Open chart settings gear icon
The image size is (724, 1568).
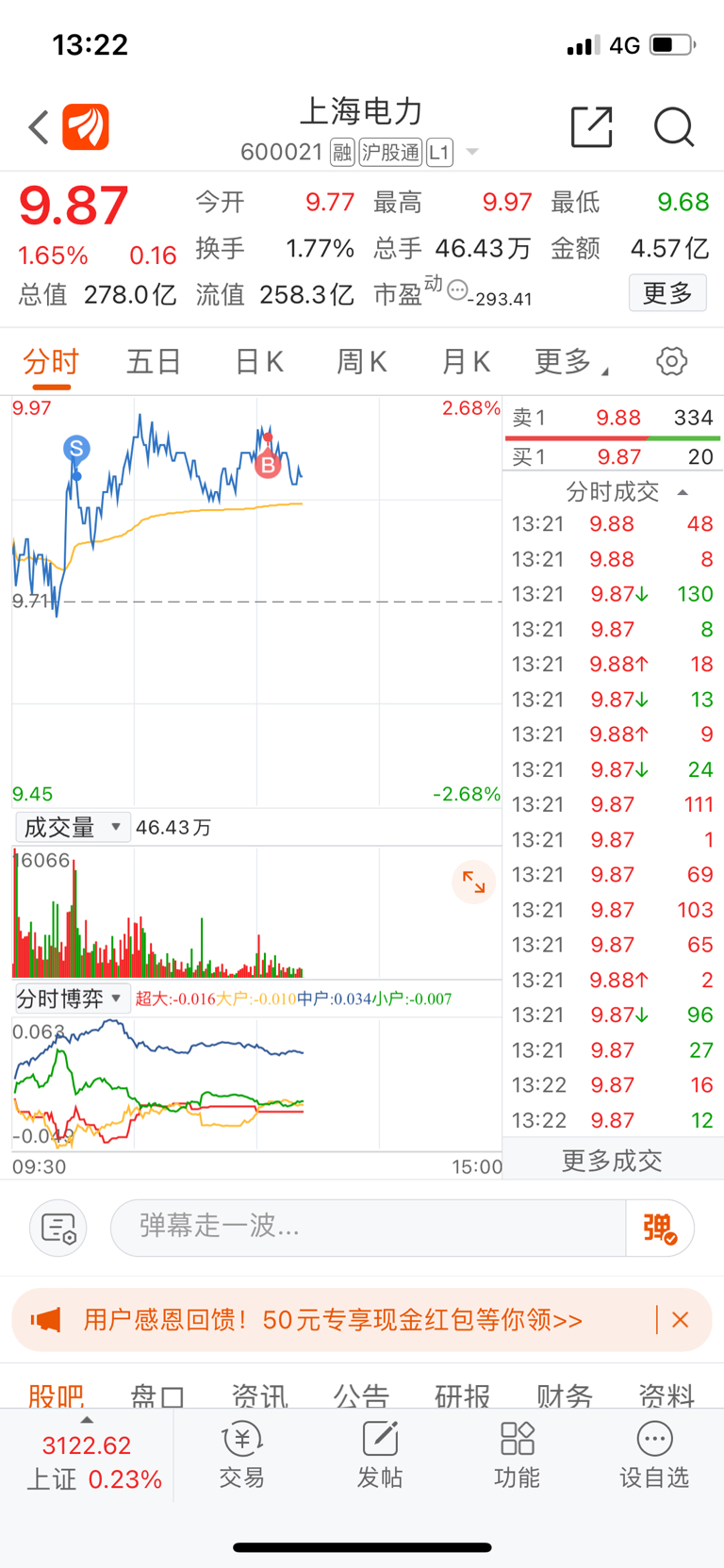pos(671,361)
